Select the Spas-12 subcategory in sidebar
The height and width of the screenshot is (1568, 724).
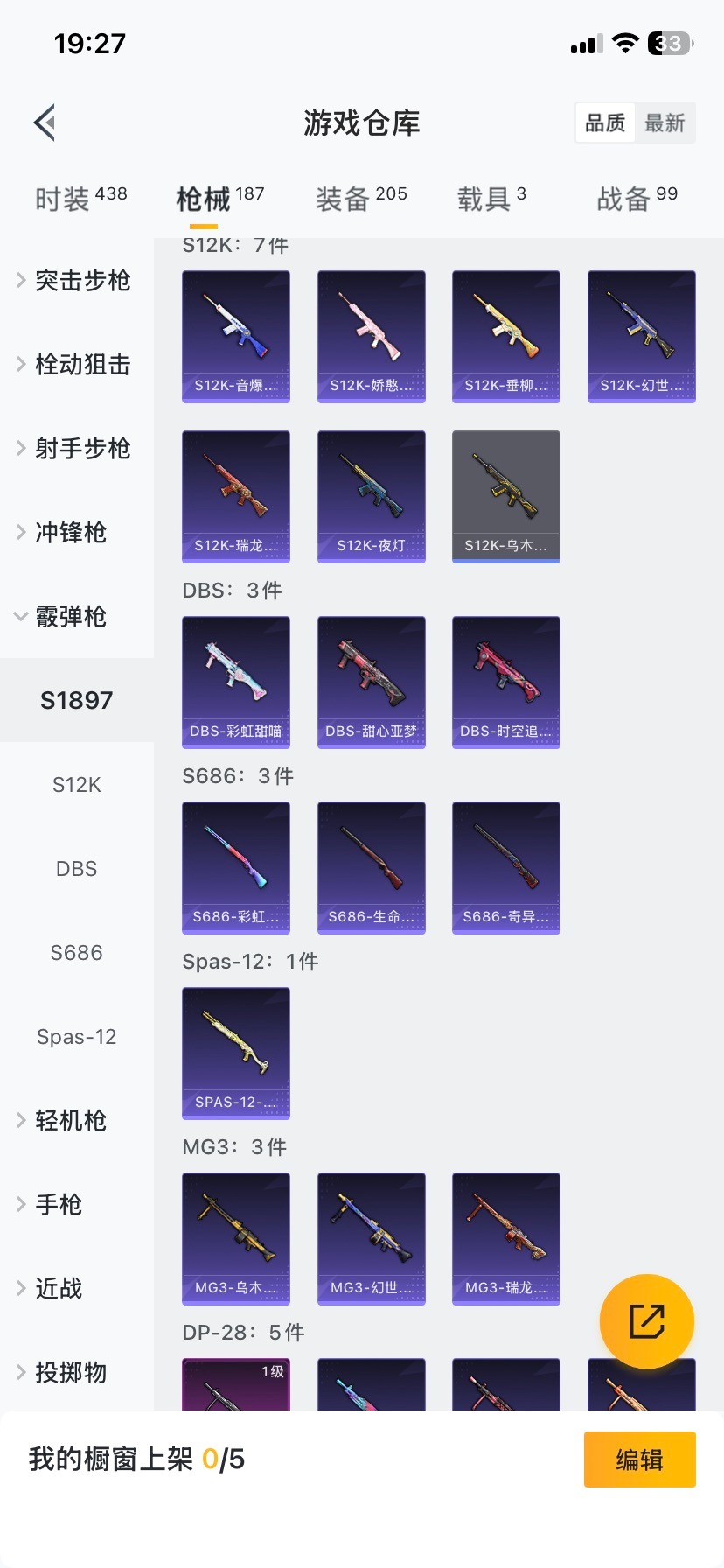point(76,1036)
